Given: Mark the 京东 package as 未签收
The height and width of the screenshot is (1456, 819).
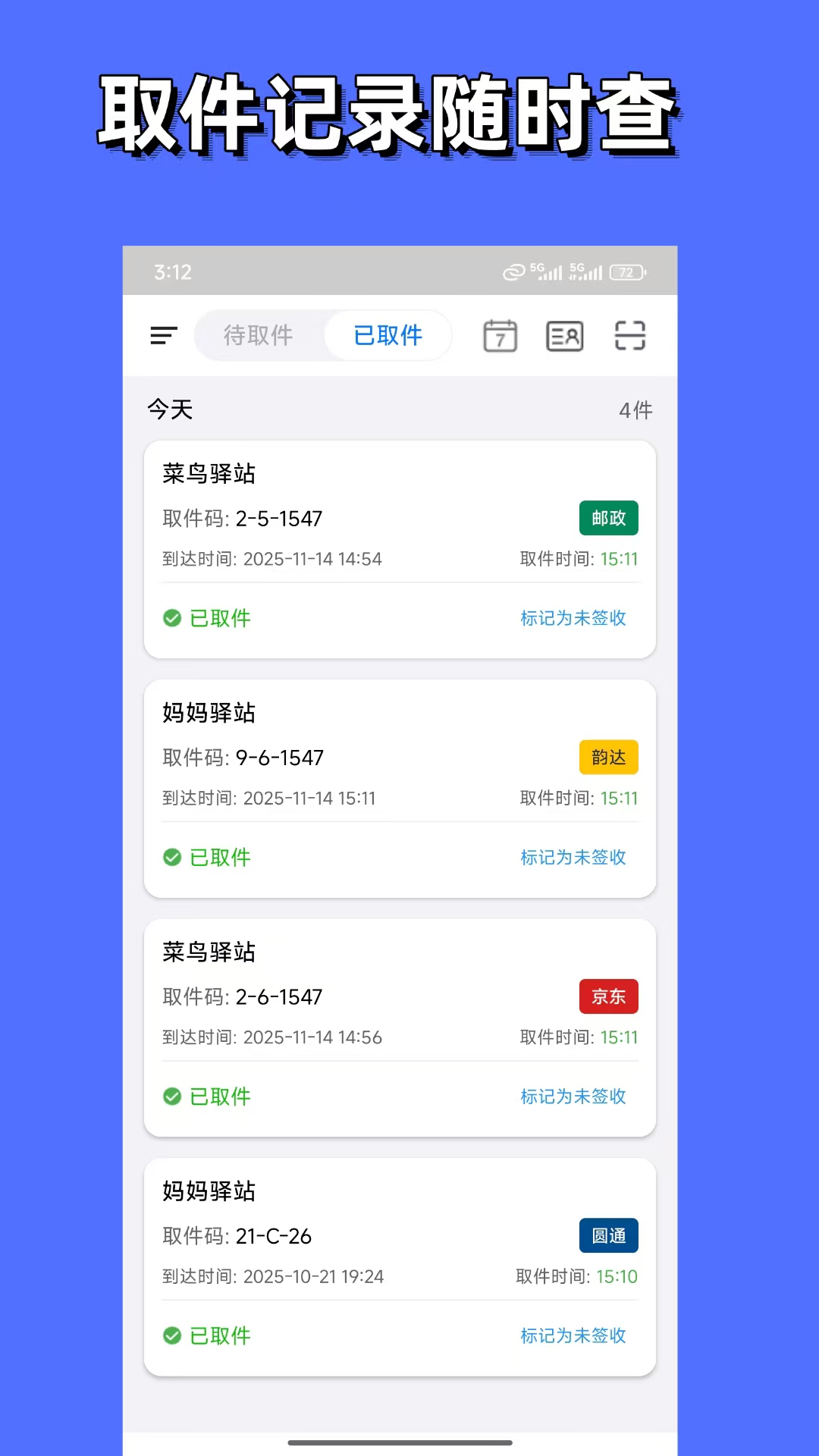Looking at the screenshot, I should coord(573,1097).
